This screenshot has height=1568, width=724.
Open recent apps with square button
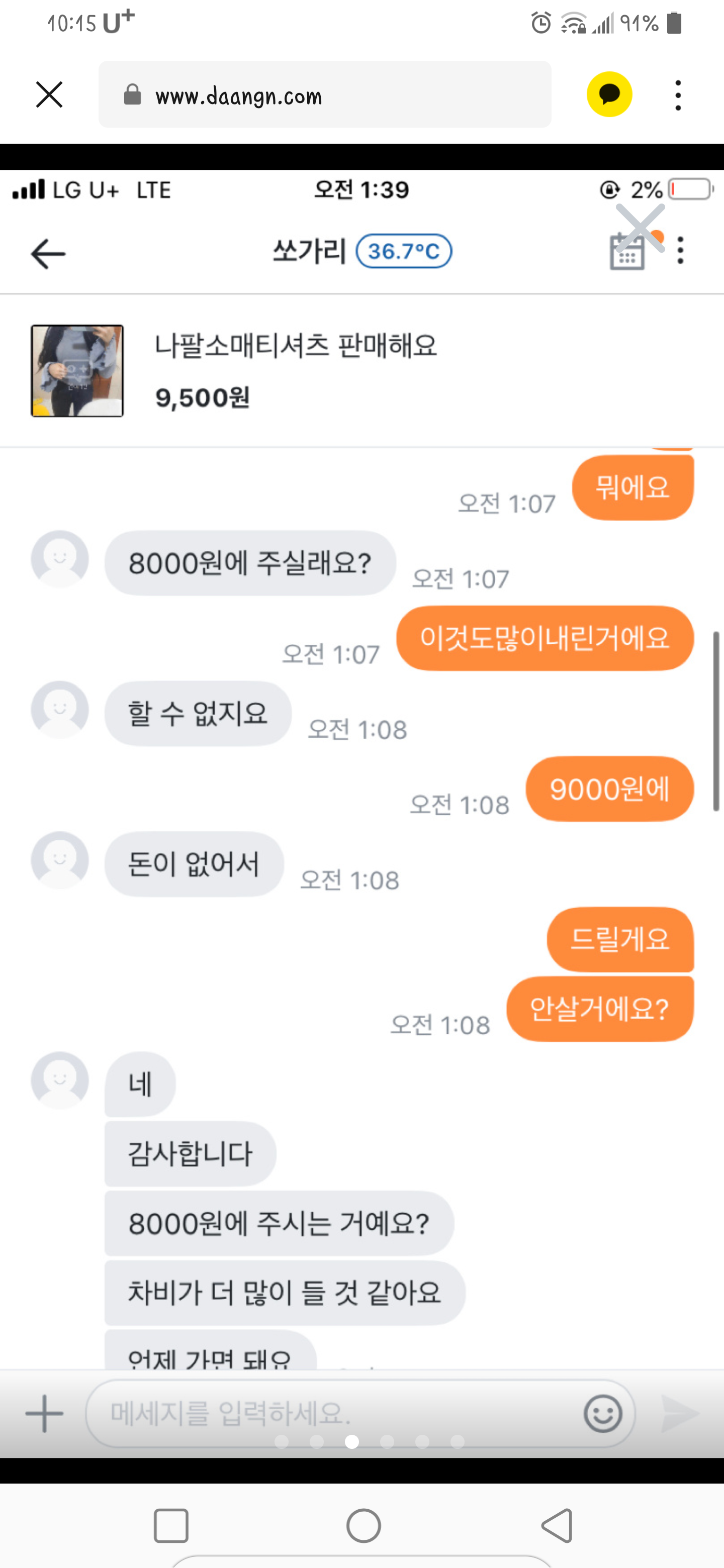(171, 1525)
